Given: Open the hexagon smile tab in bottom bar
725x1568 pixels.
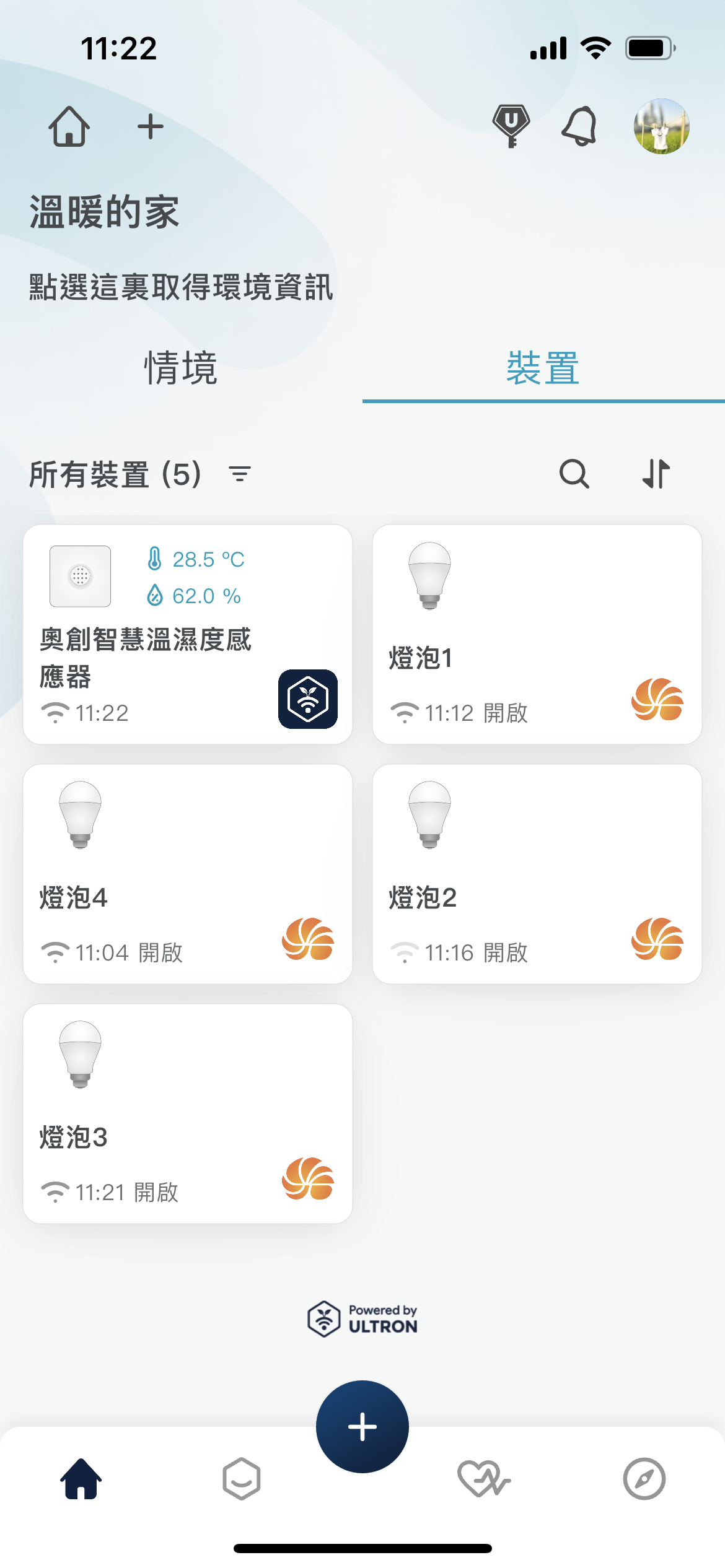Looking at the screenshot, I should [242, 1479].
